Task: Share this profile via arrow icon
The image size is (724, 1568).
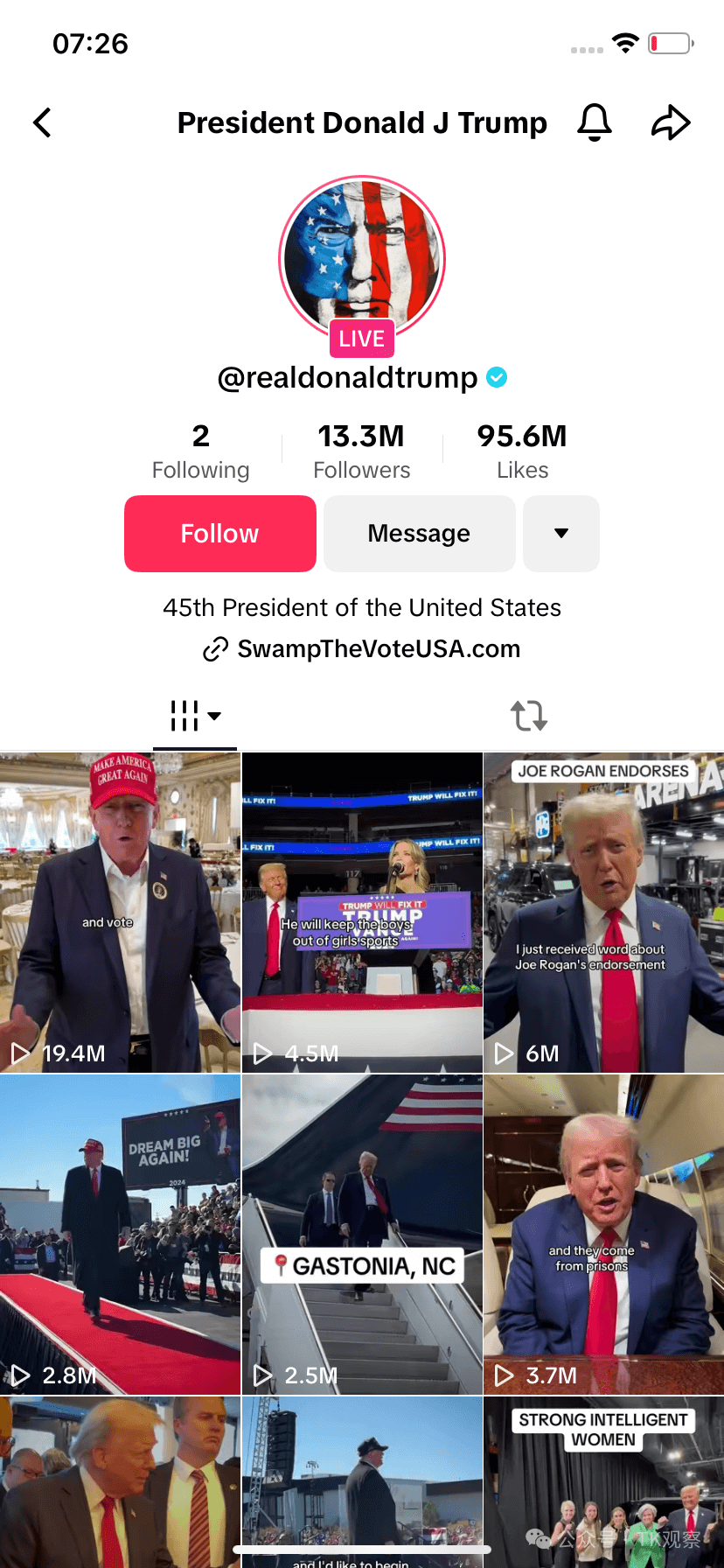Action: click(671, 122)
